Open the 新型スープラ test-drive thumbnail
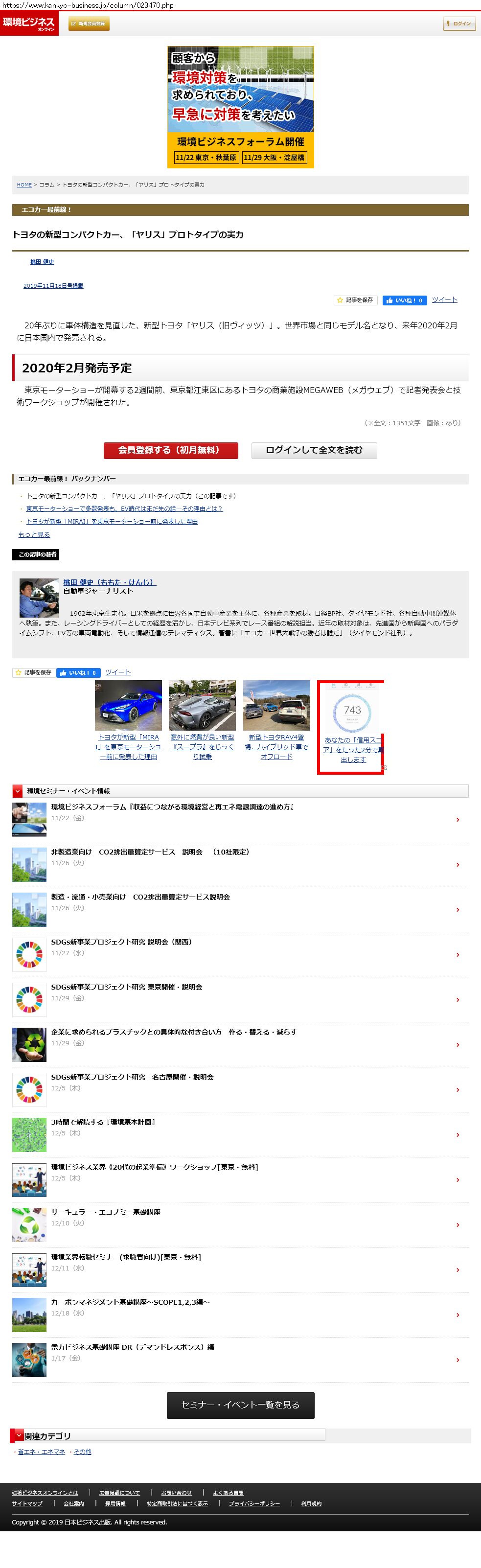 pyautogui.click(x=202, y=706)
